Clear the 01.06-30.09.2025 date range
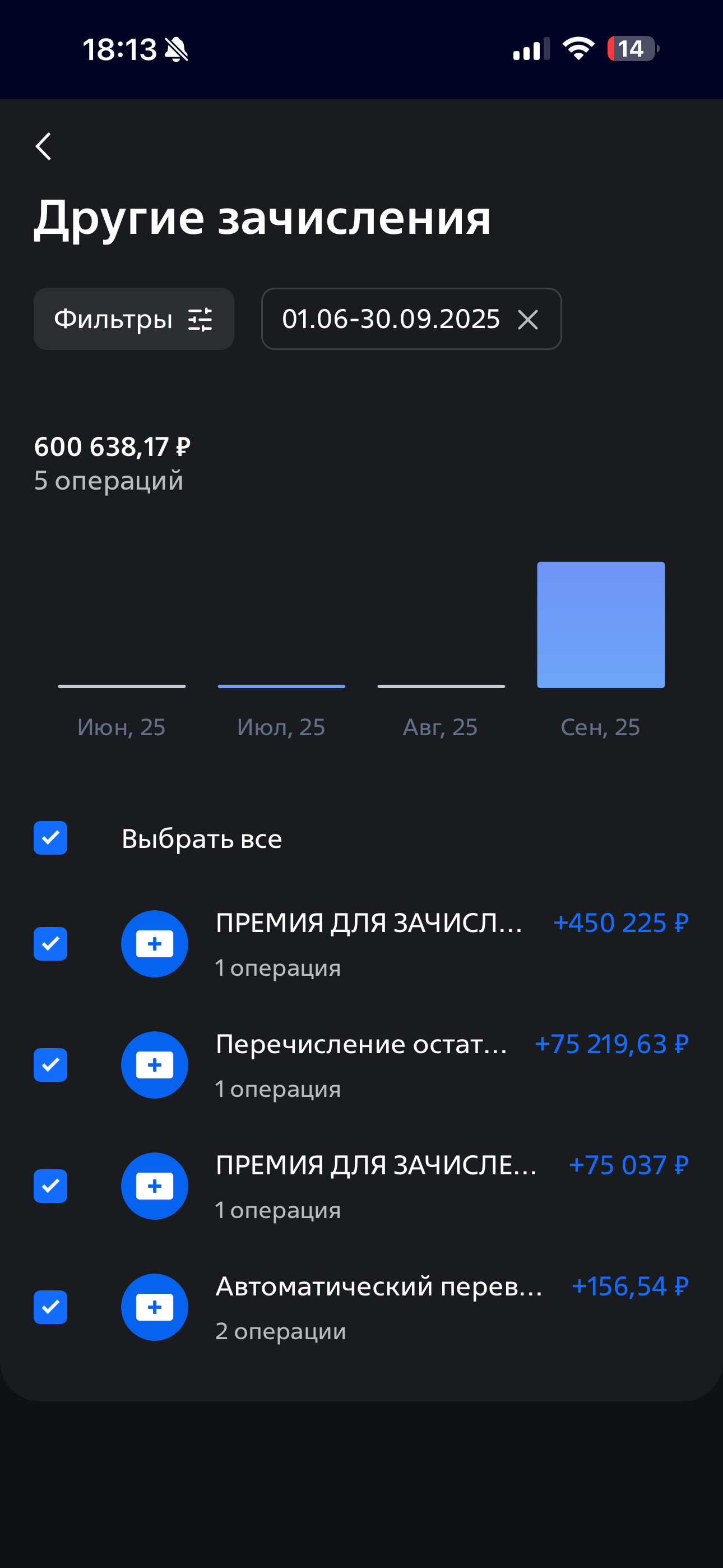723x1568 pixels. coord(527,320)
